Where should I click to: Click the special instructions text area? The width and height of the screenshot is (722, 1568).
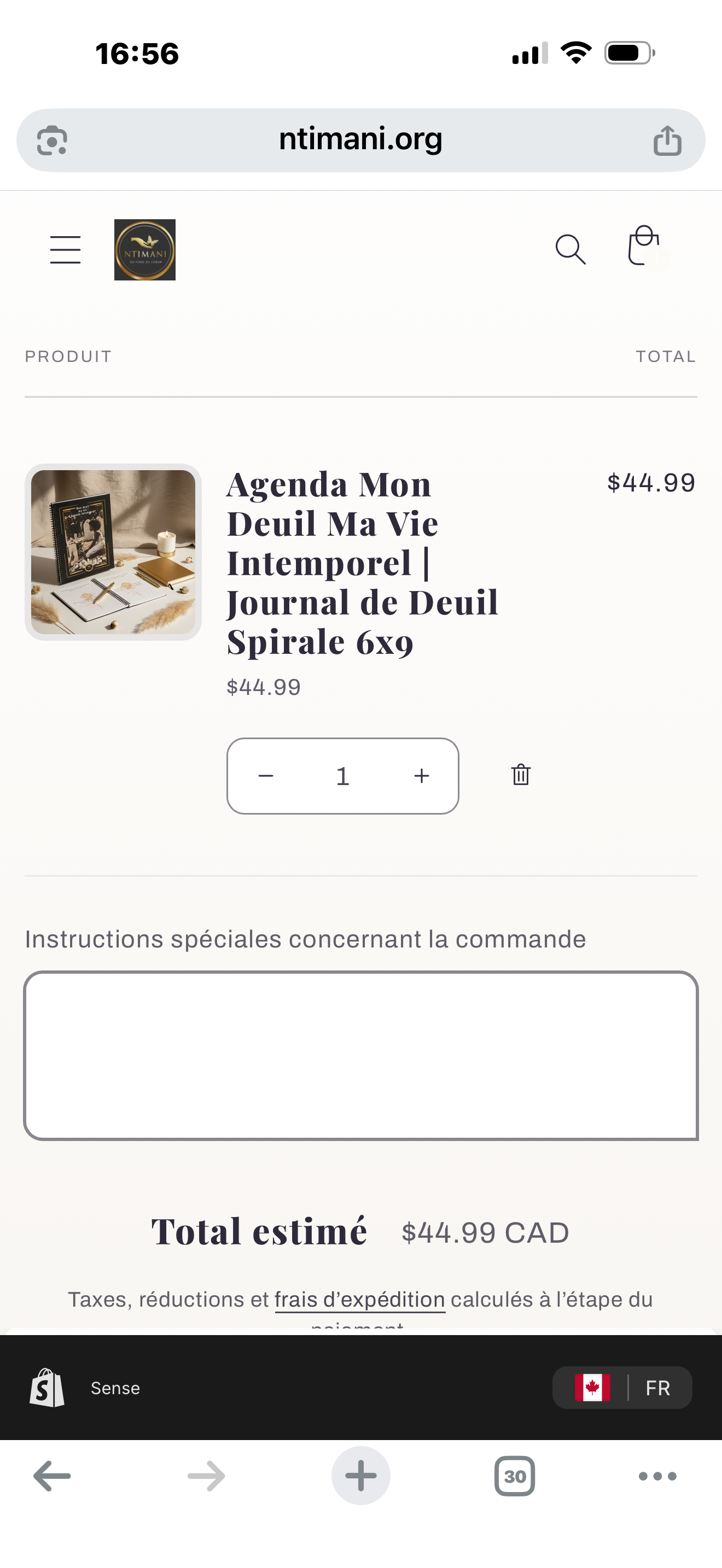[361, 1056]
